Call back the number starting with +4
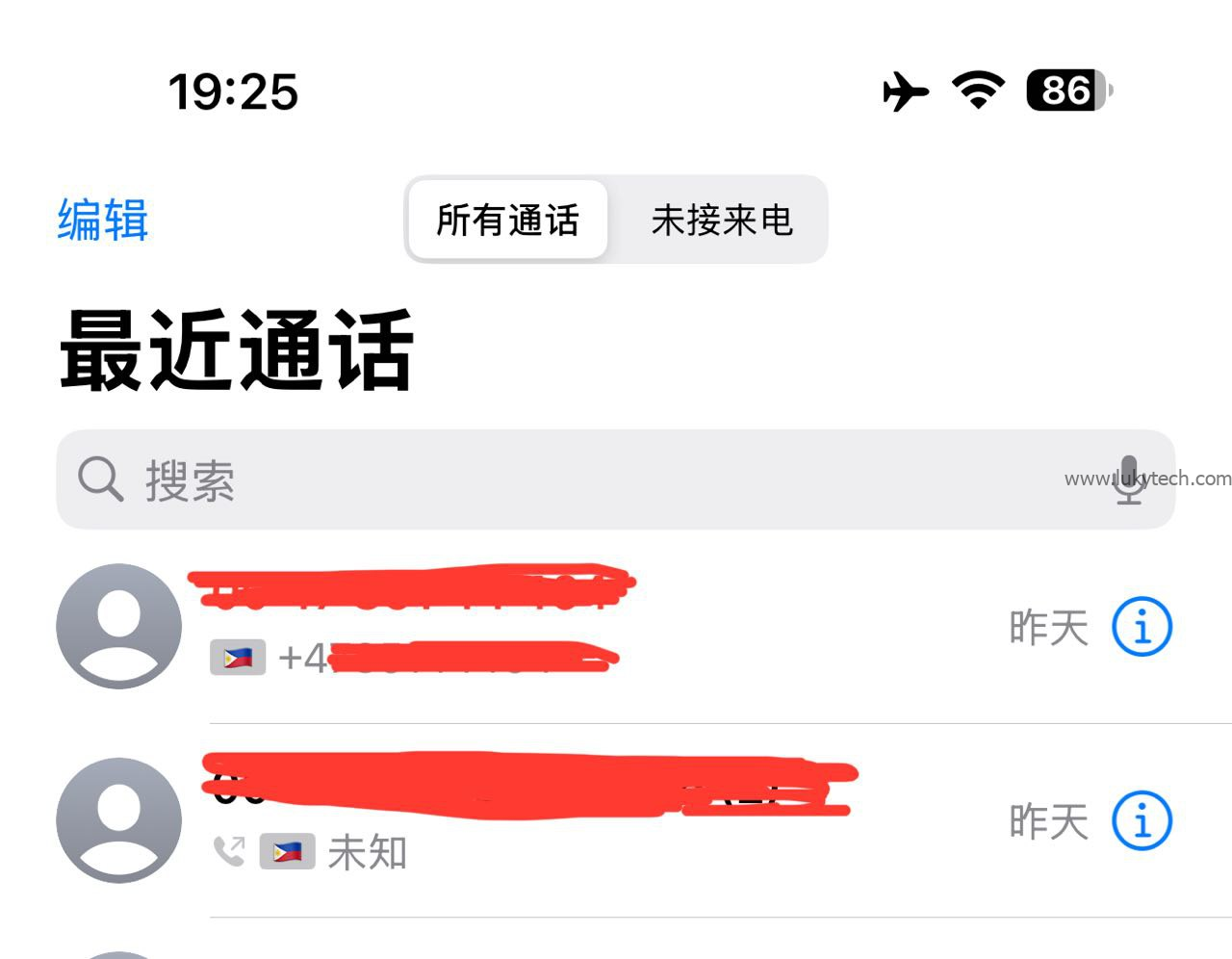The width and height of the screenshot is (1232, 959). coord(577,626)
